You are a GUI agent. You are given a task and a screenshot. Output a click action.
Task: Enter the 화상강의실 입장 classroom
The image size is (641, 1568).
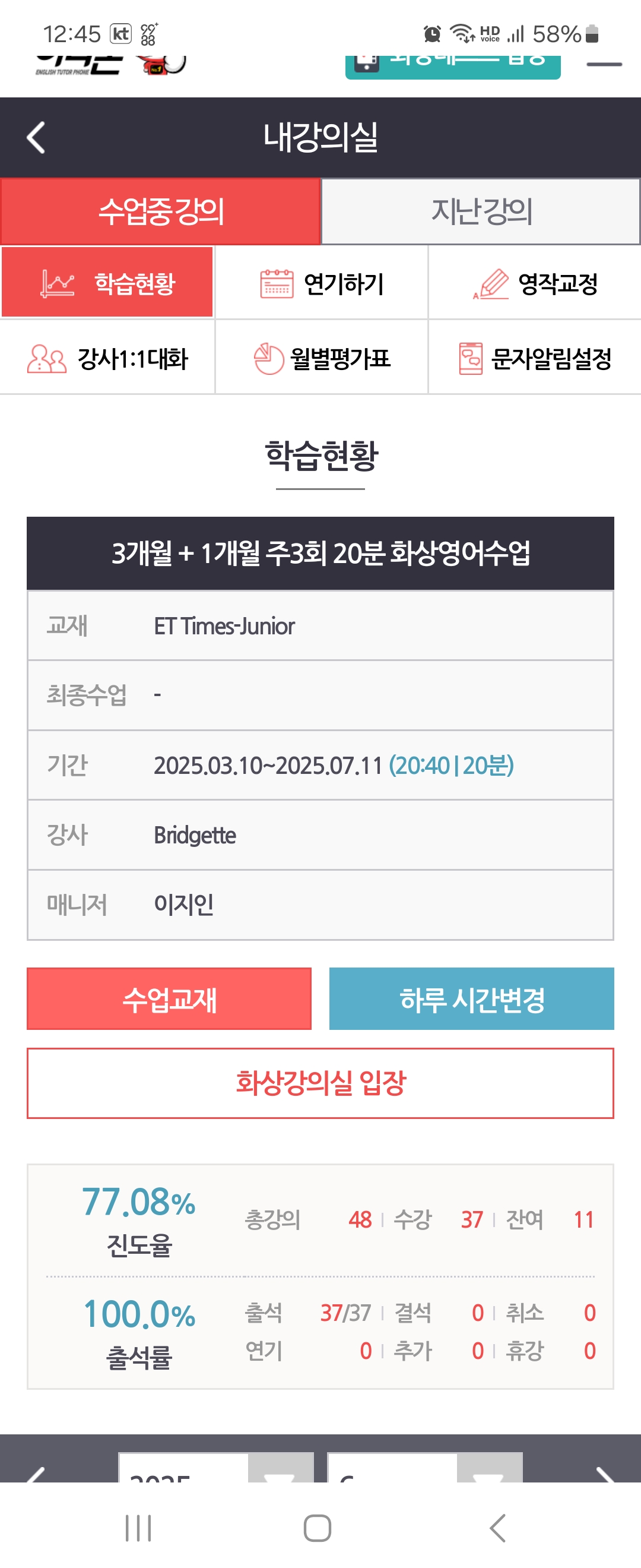pos(320,1083)
